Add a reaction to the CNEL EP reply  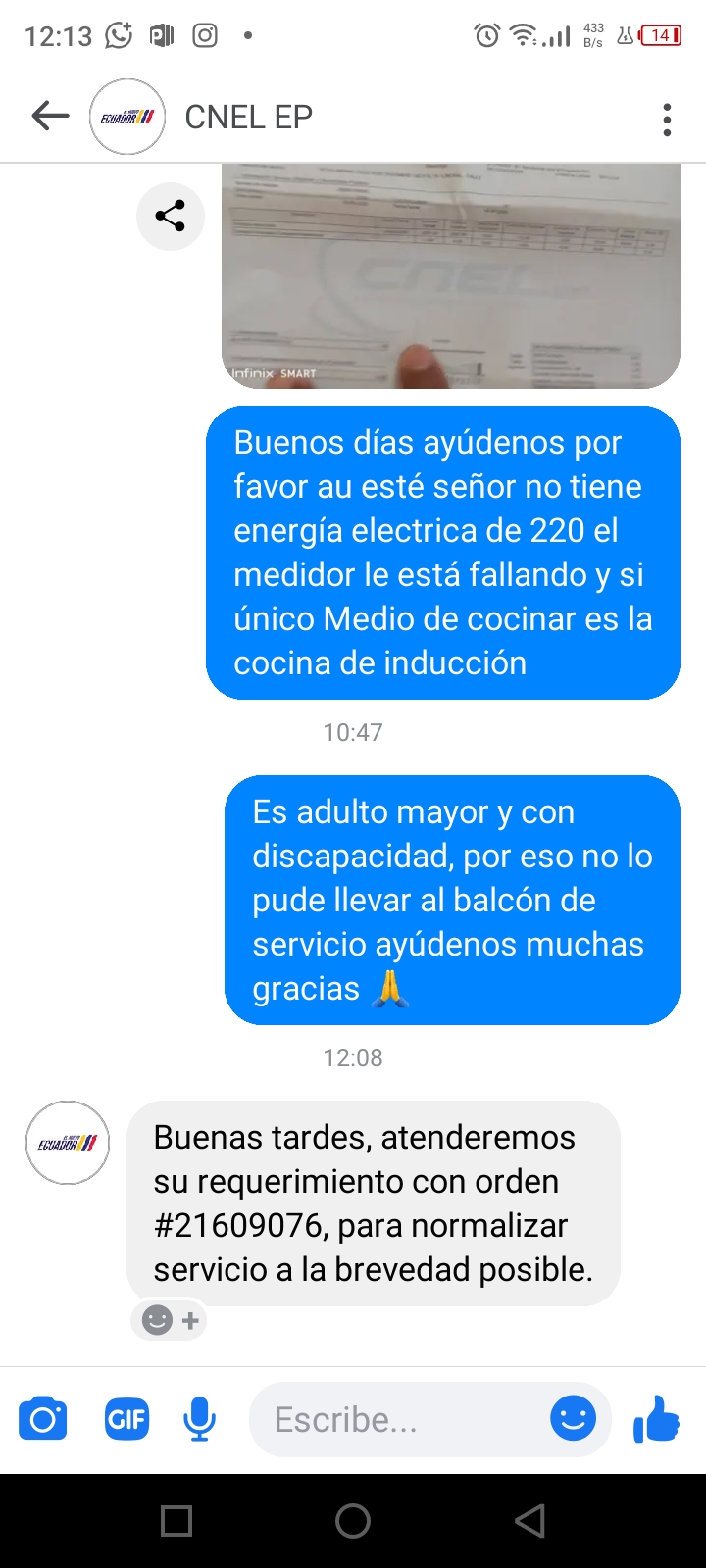pyautogui.click(x=170, y=1320)
